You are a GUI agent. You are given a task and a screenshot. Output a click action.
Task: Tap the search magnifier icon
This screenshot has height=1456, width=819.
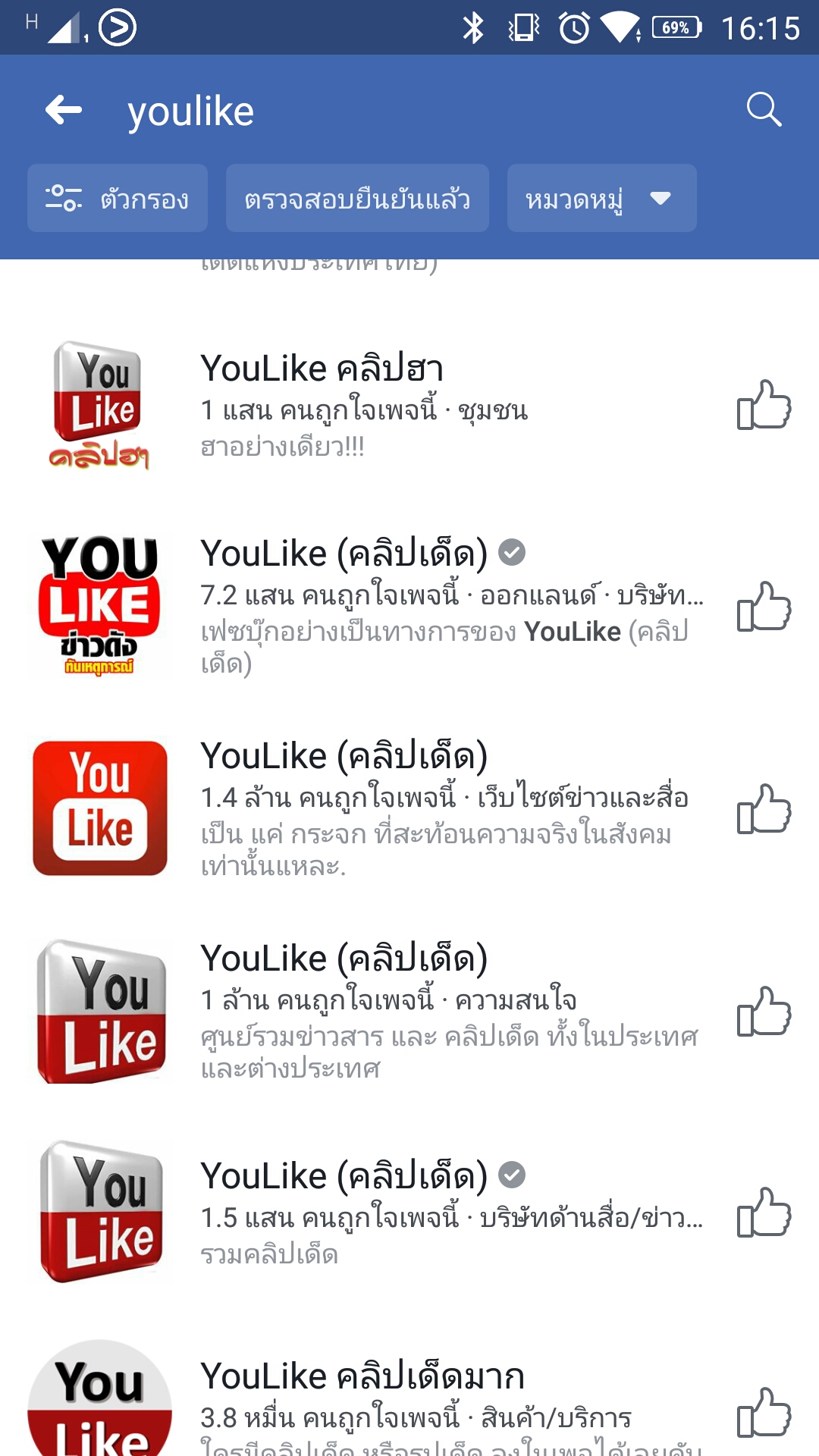pyautogui.click(x=764, y=110)
